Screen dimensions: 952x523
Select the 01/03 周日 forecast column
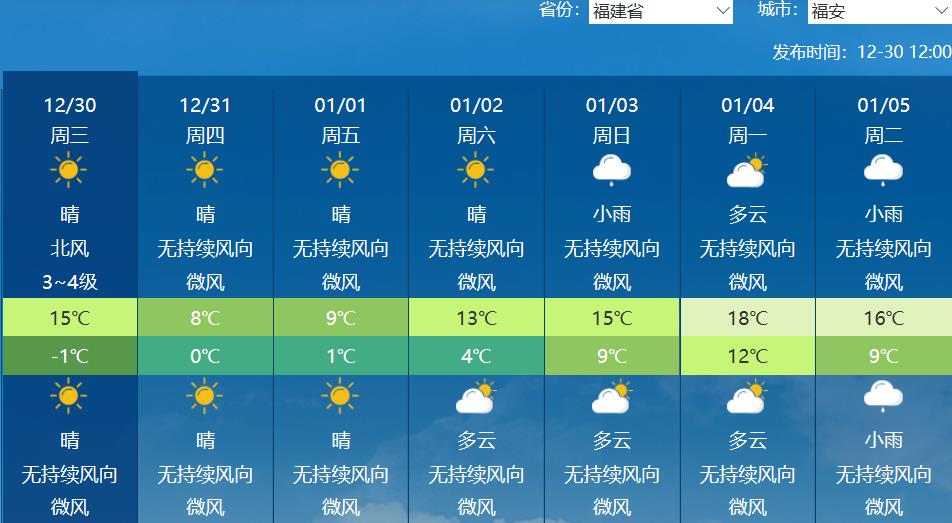(x=612, y=120)
